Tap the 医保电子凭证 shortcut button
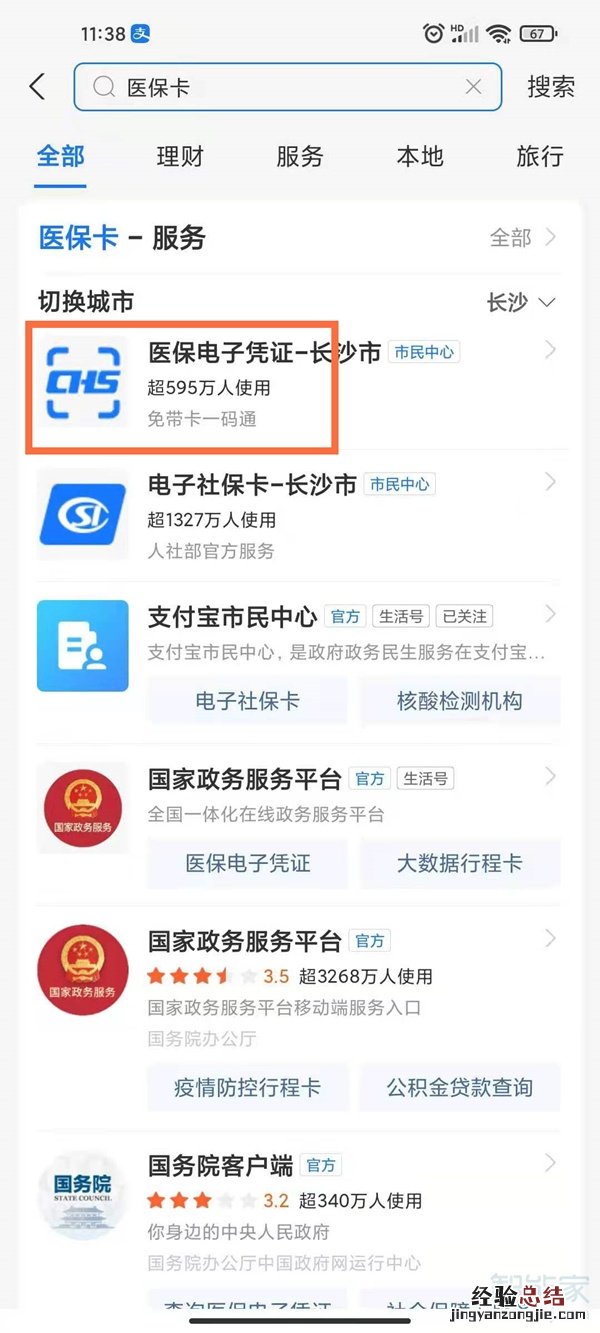 point(247,863)
